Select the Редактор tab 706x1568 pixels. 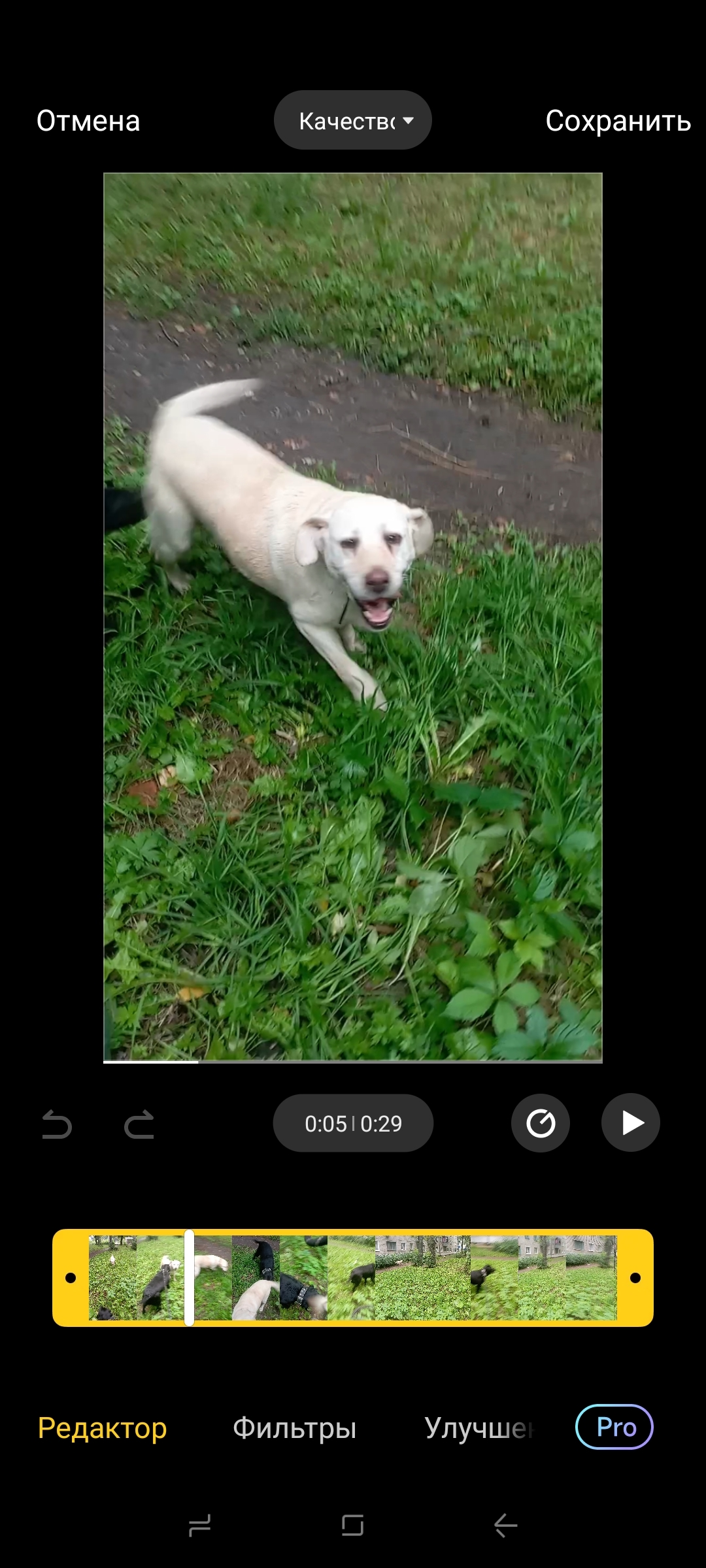click(103, 1428)
